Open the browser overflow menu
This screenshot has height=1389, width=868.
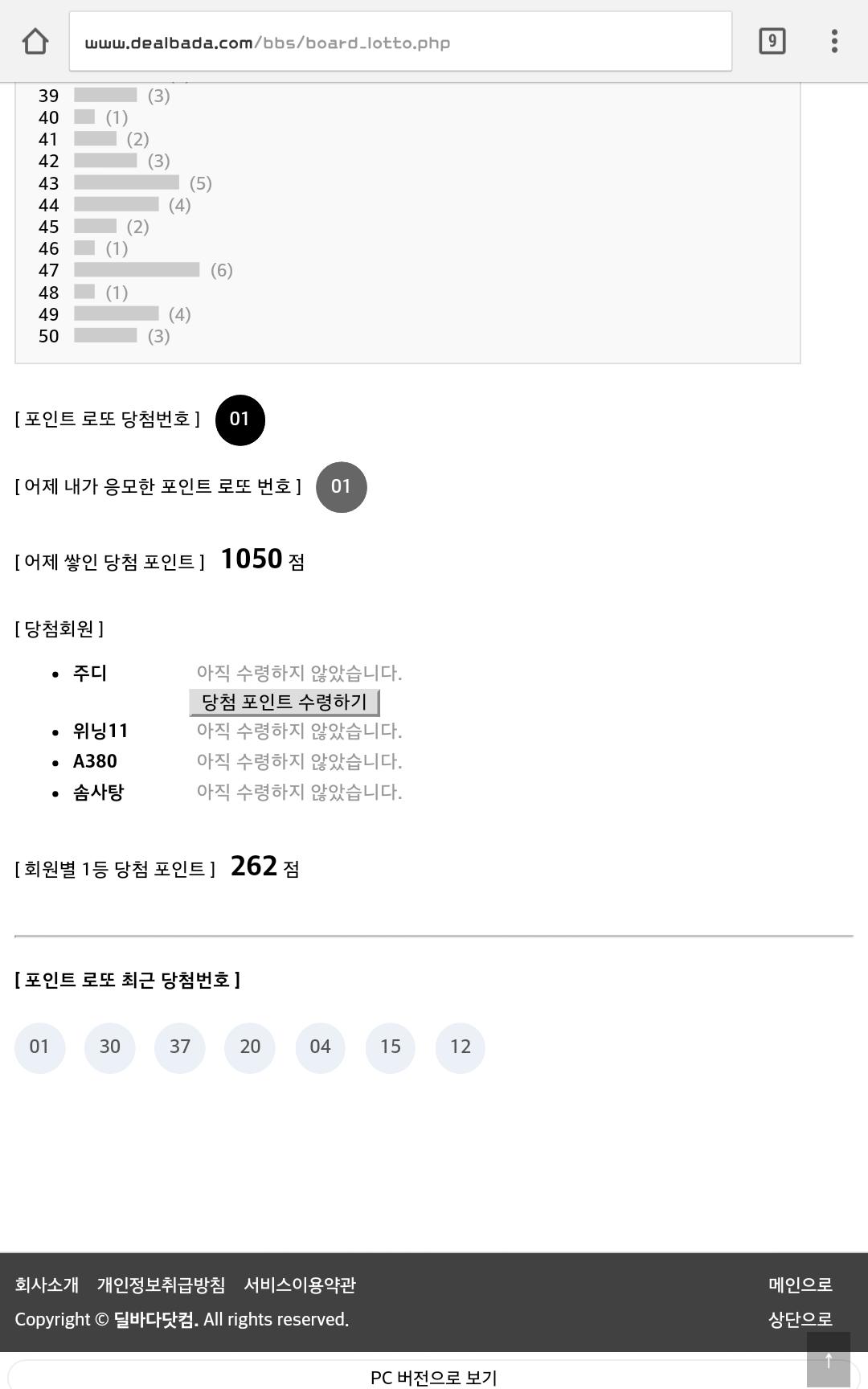point(834,41)
